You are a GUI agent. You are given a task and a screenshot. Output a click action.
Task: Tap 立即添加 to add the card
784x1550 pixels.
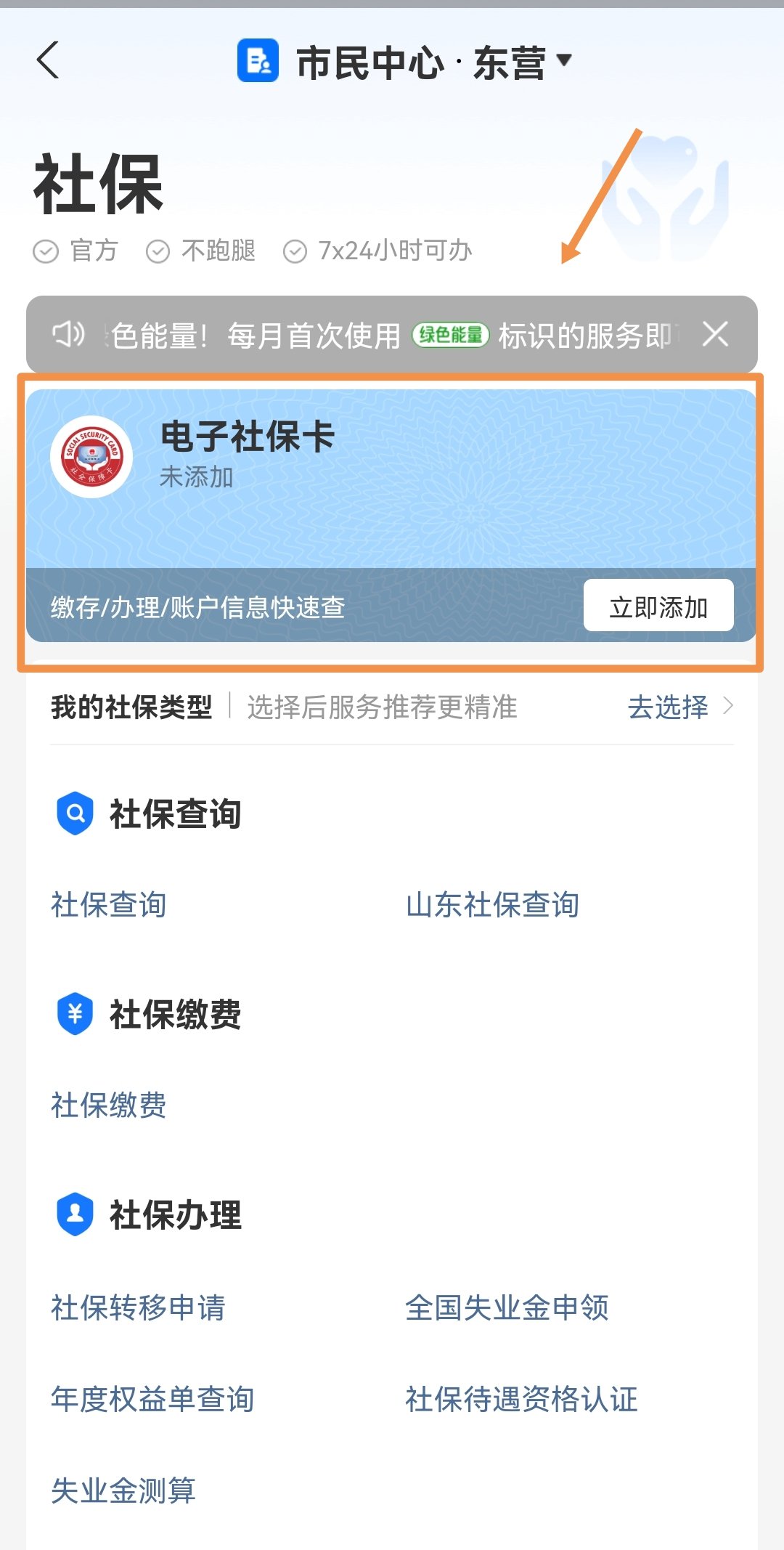point(658,606)
